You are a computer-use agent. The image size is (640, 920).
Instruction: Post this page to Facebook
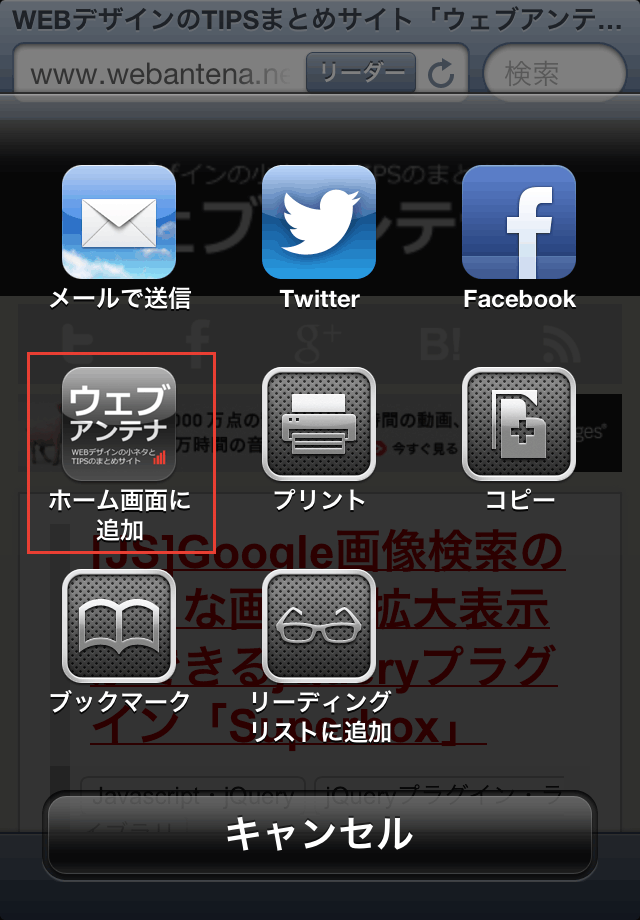click(519, 222)
